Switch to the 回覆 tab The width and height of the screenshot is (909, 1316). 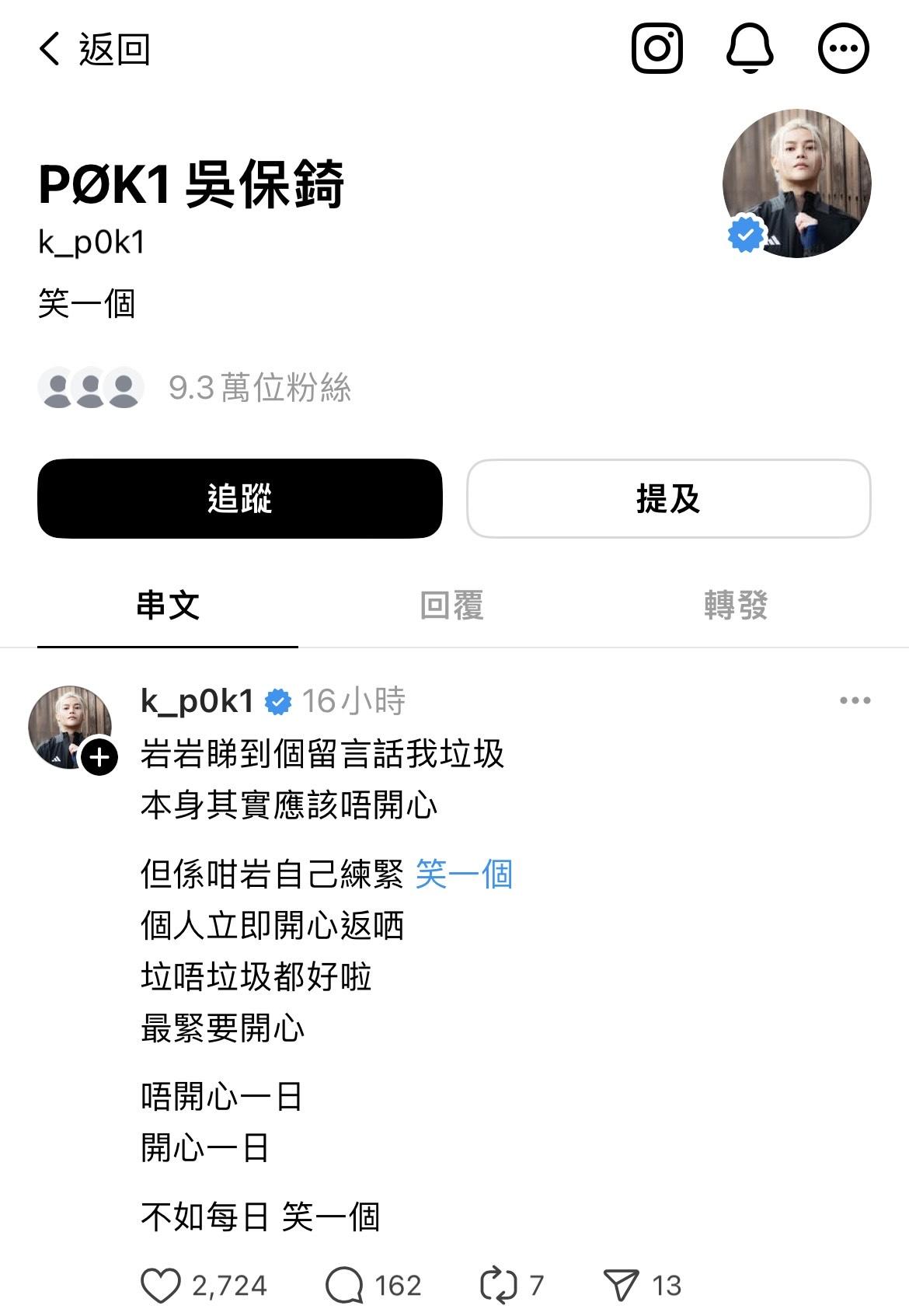(x=451, y=605)
